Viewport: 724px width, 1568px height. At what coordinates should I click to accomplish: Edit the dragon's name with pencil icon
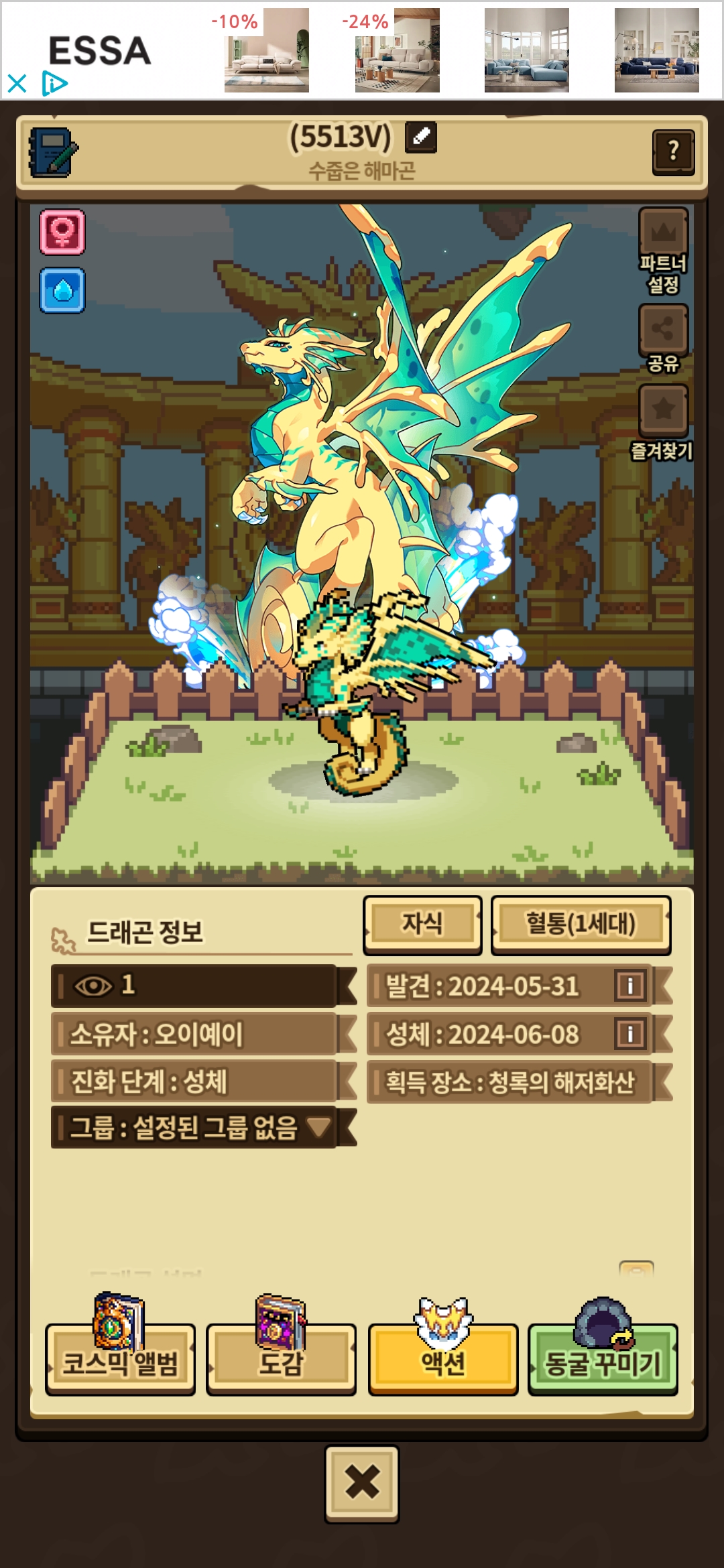point(421,137)
